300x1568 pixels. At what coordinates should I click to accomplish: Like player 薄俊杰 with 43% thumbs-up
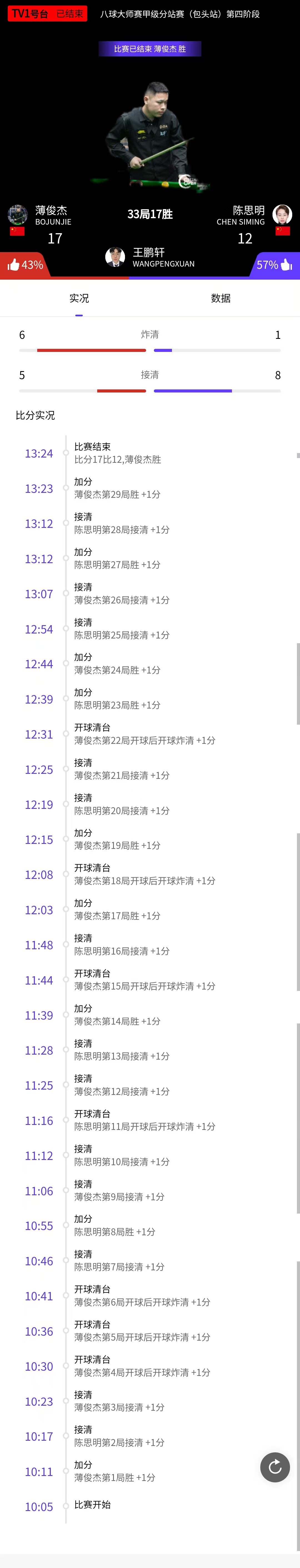(x=24, y=265)
